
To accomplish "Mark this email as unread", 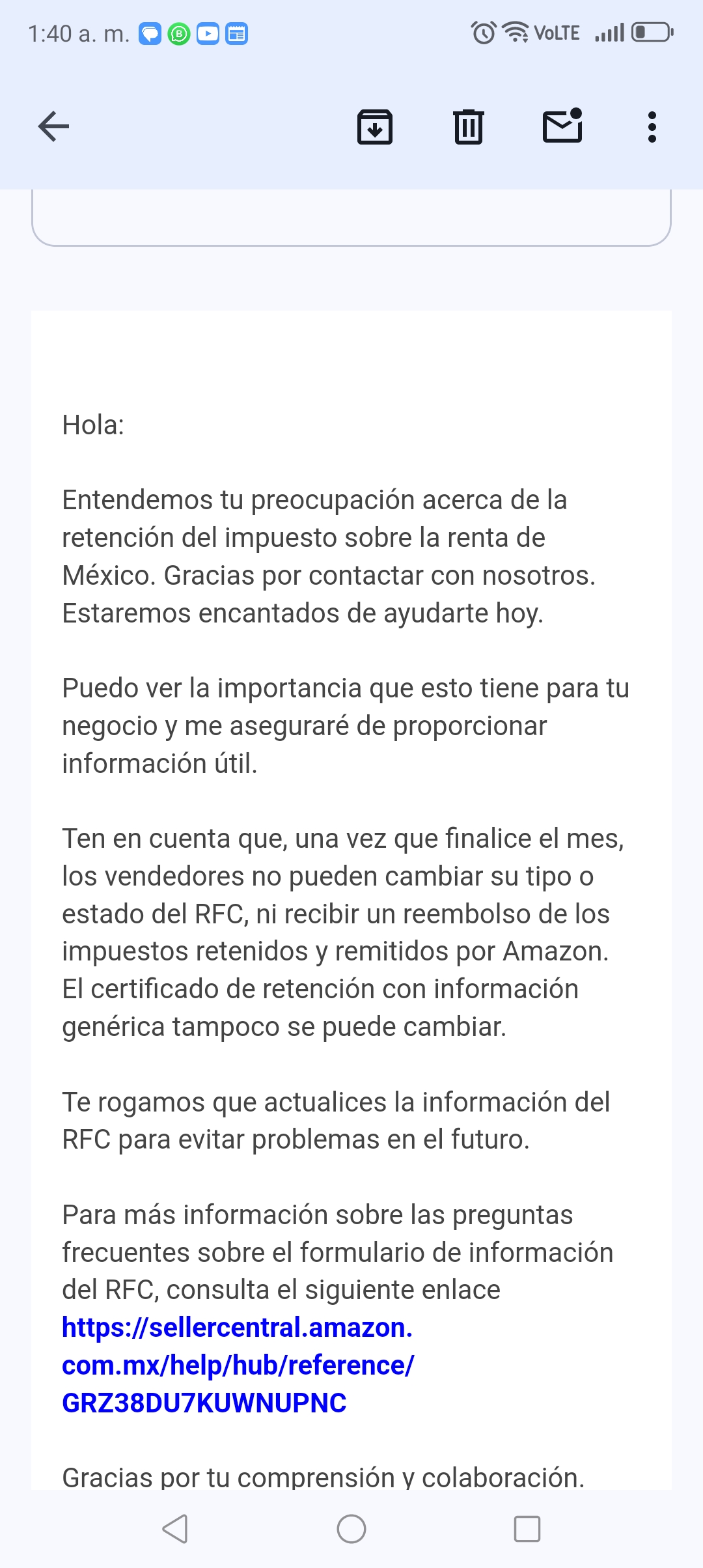I will (562, 125).
